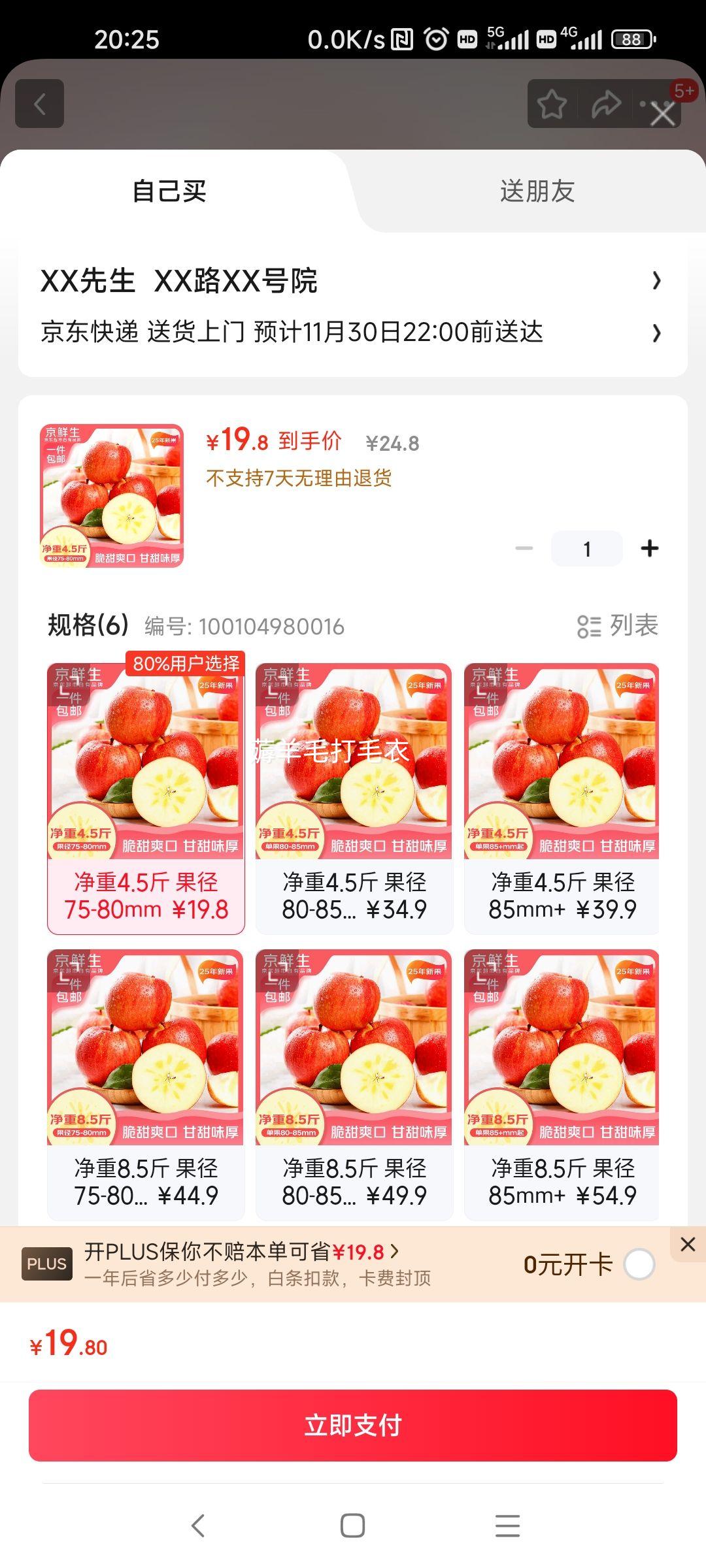Open the system recent apps button

(507, 1526)
